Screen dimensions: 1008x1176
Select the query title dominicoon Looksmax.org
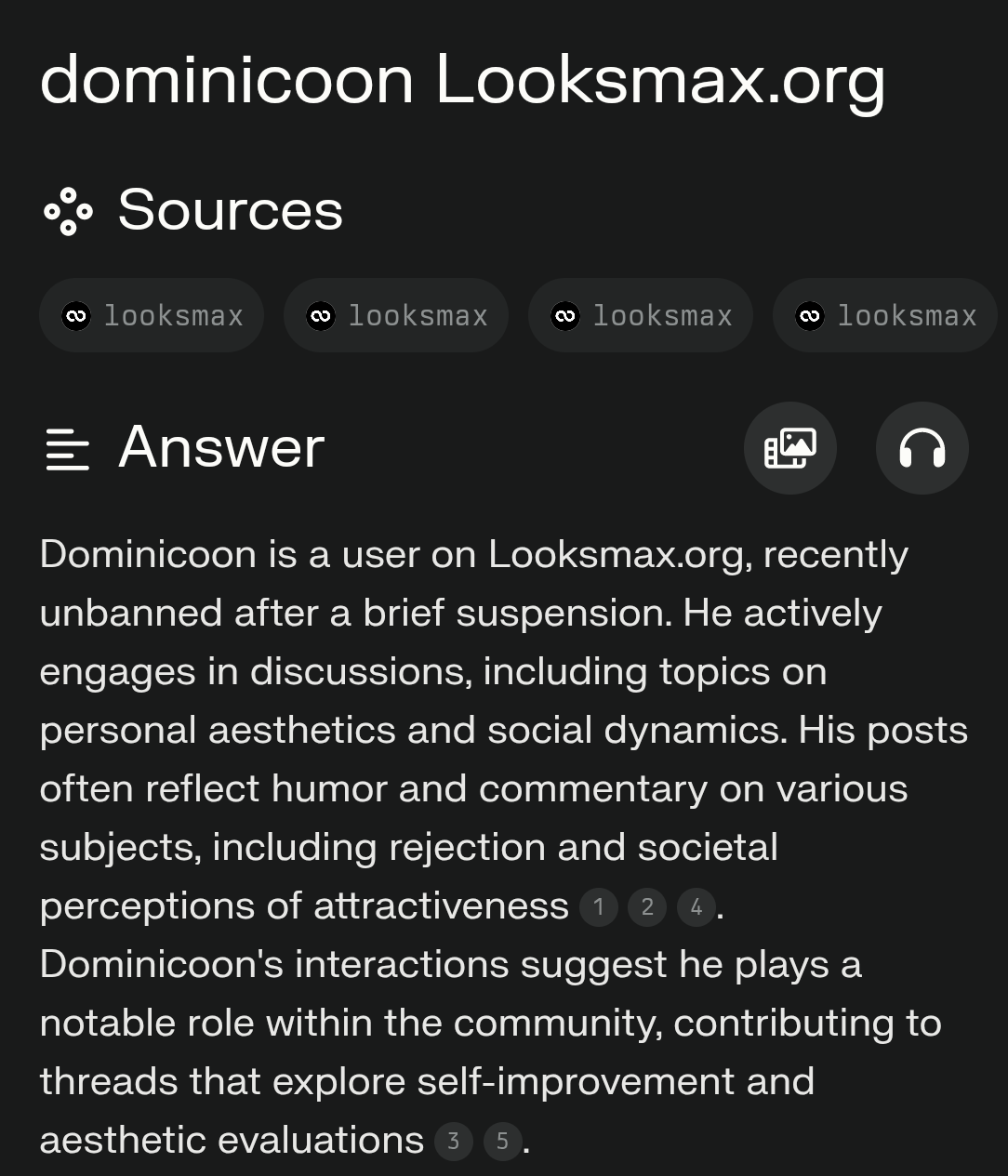click(462, 80)
